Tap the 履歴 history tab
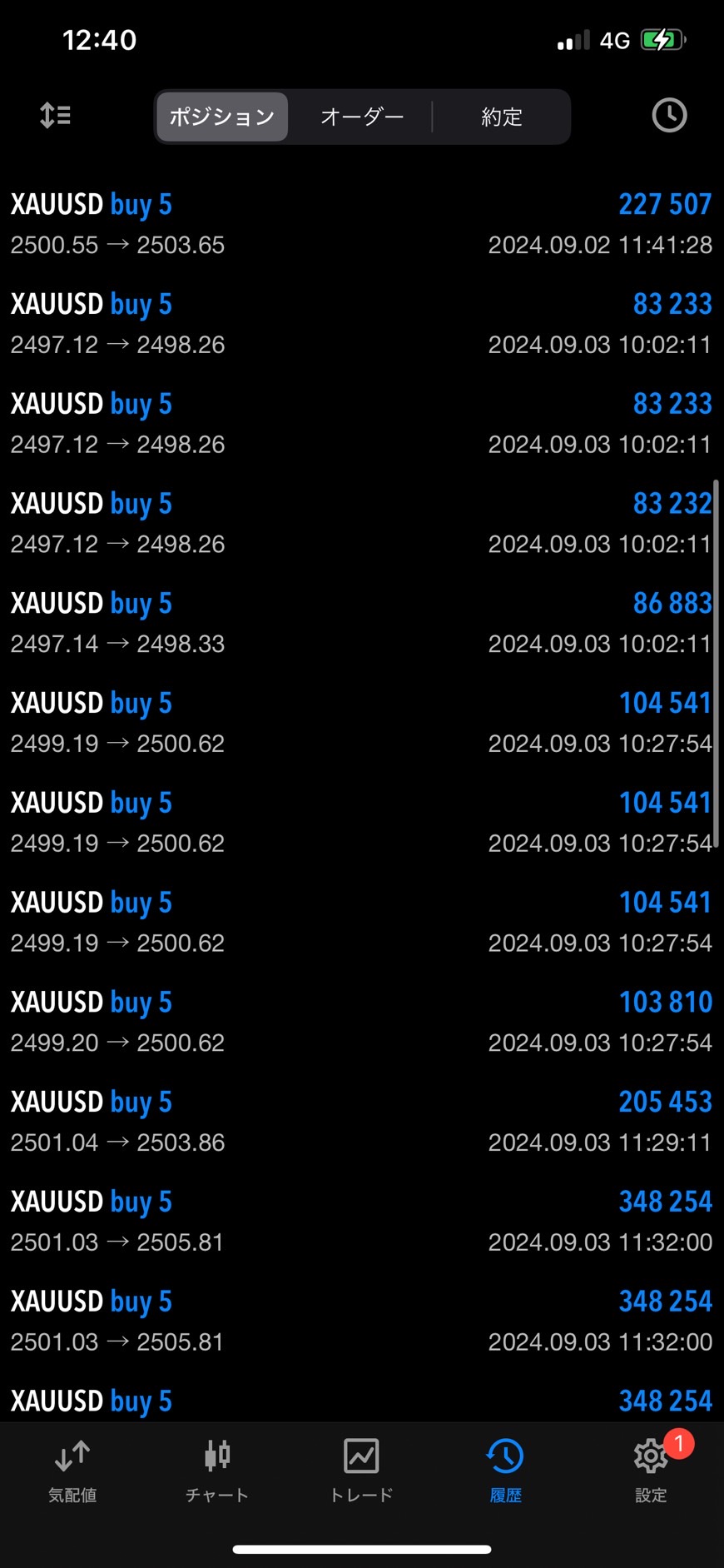 505,1471
